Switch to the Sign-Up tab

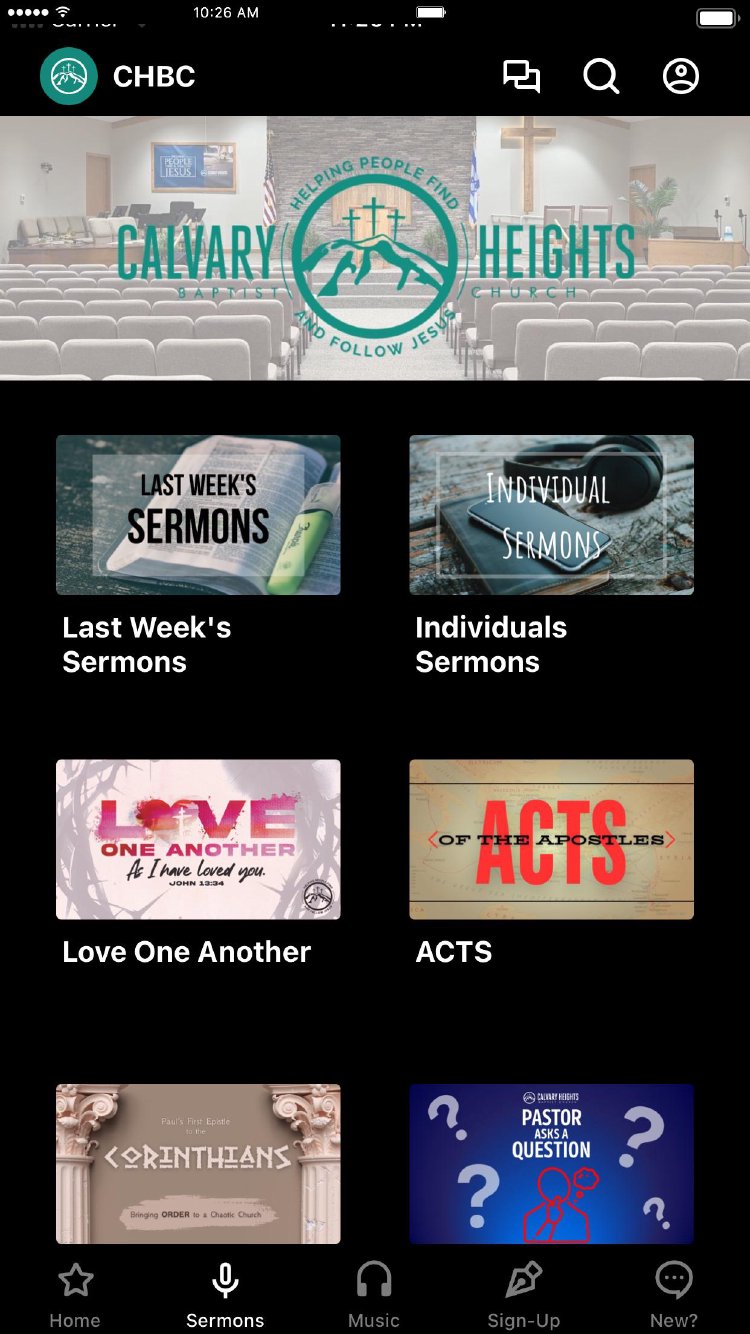click(x=523, y=1295)
